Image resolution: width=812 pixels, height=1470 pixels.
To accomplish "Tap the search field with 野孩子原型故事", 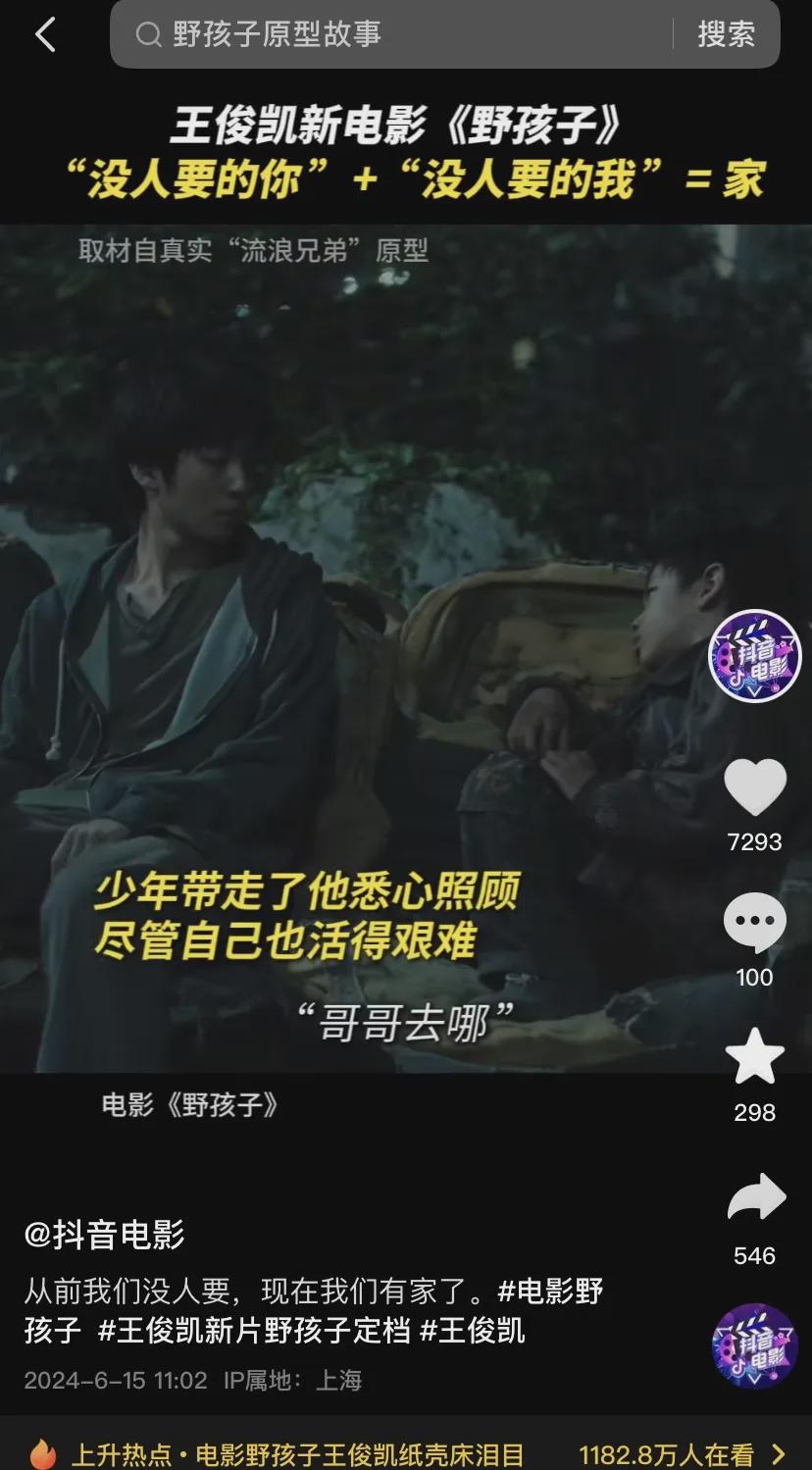I will [392, 35].
